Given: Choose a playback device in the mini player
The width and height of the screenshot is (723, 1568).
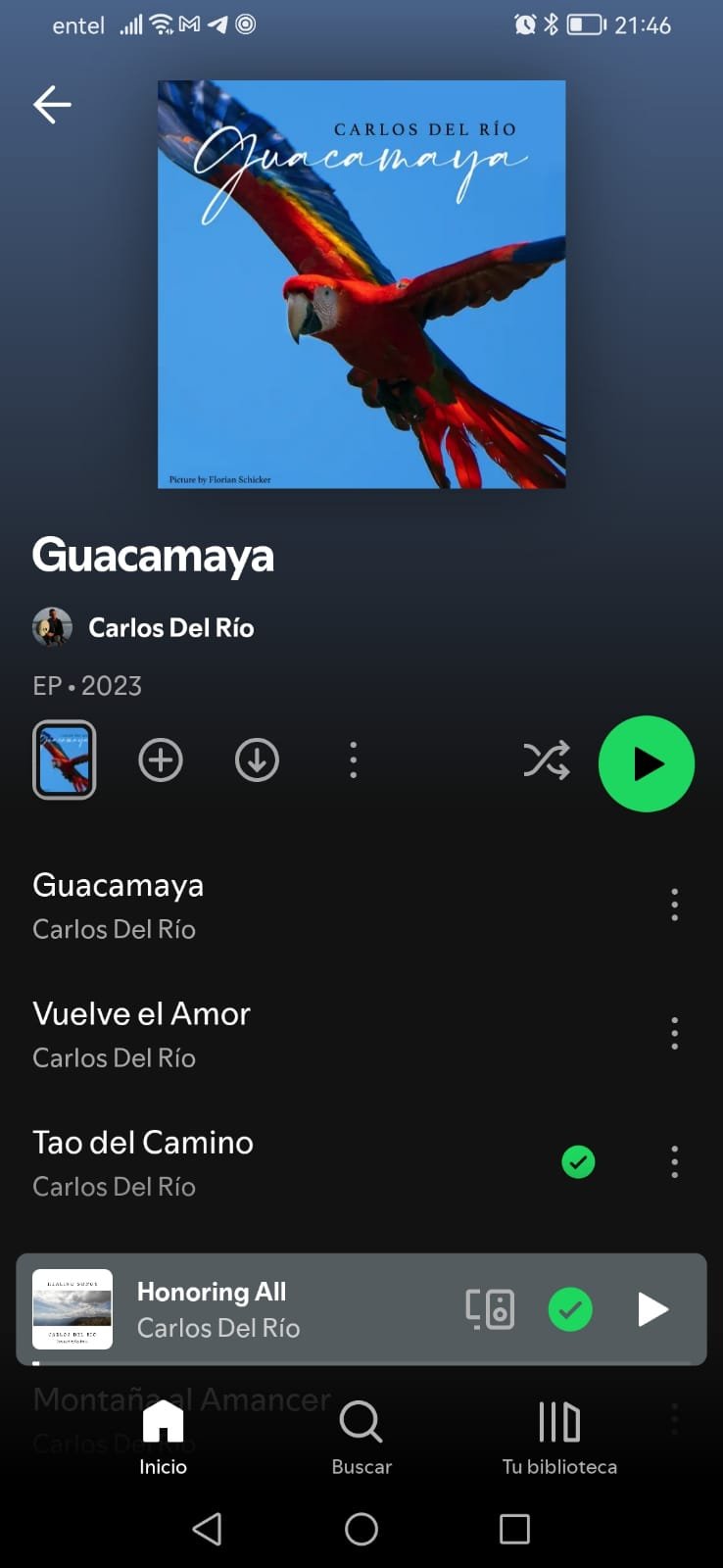Looking at the screenshot, I should click(489, 1309).
